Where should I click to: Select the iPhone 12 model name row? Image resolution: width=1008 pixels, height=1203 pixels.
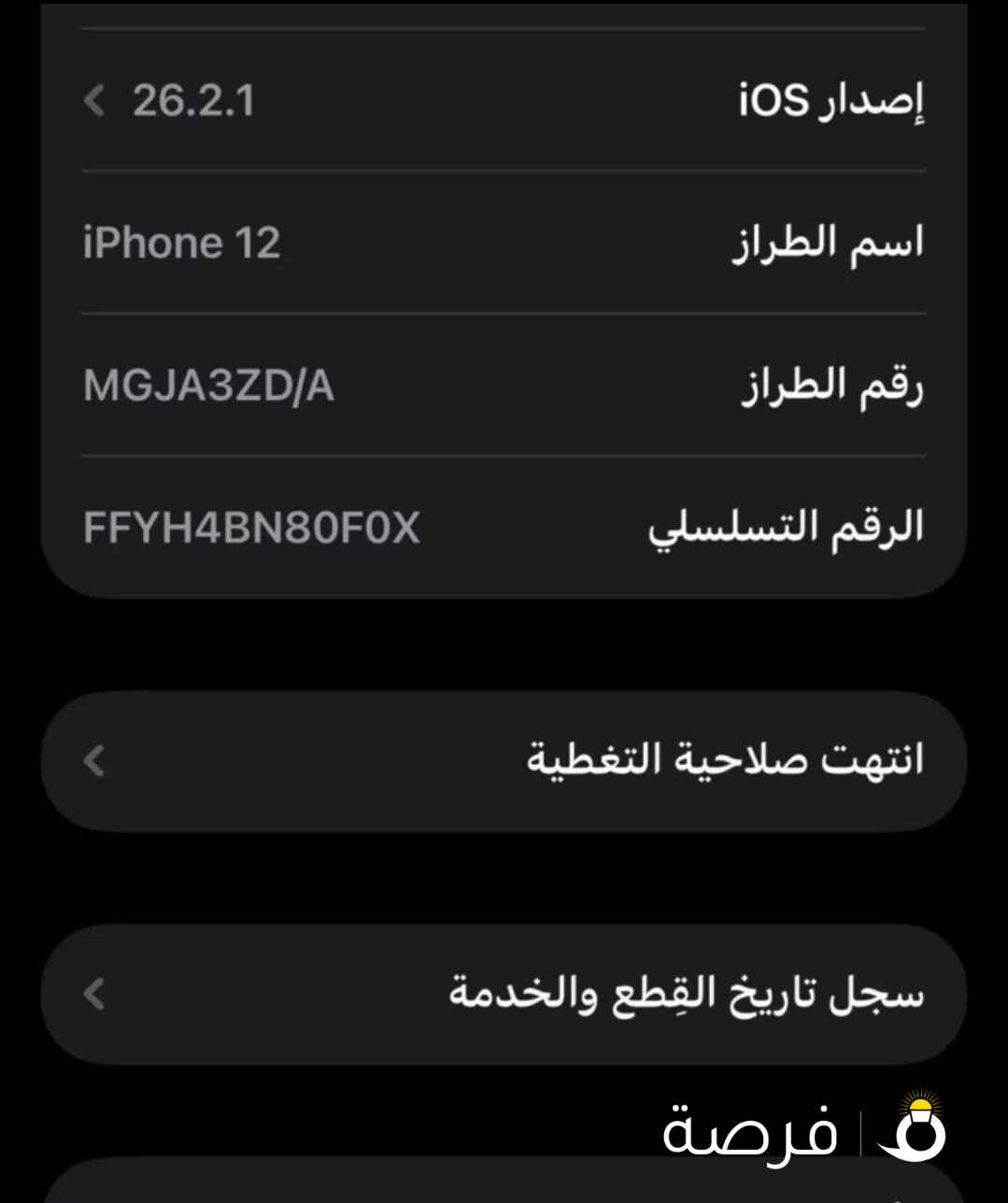[504, 242]
